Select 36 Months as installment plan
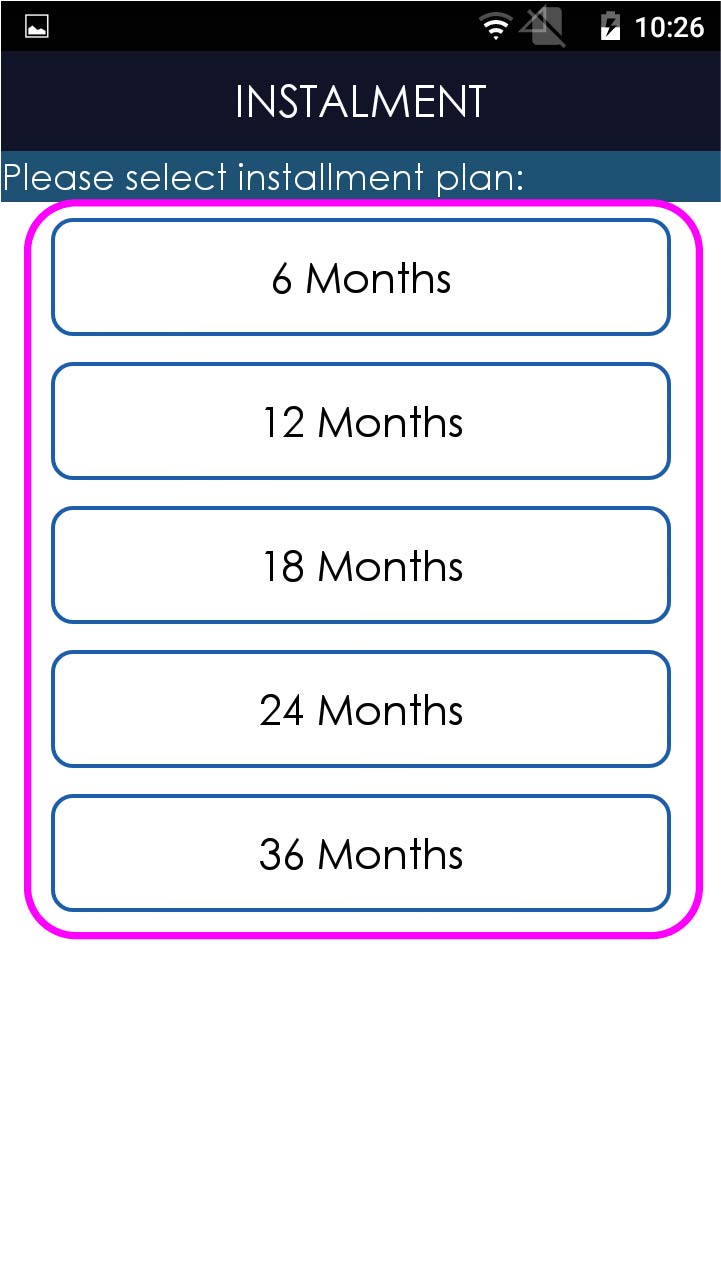The height and width of the screenshot is (1281, 721). [360, 854]
